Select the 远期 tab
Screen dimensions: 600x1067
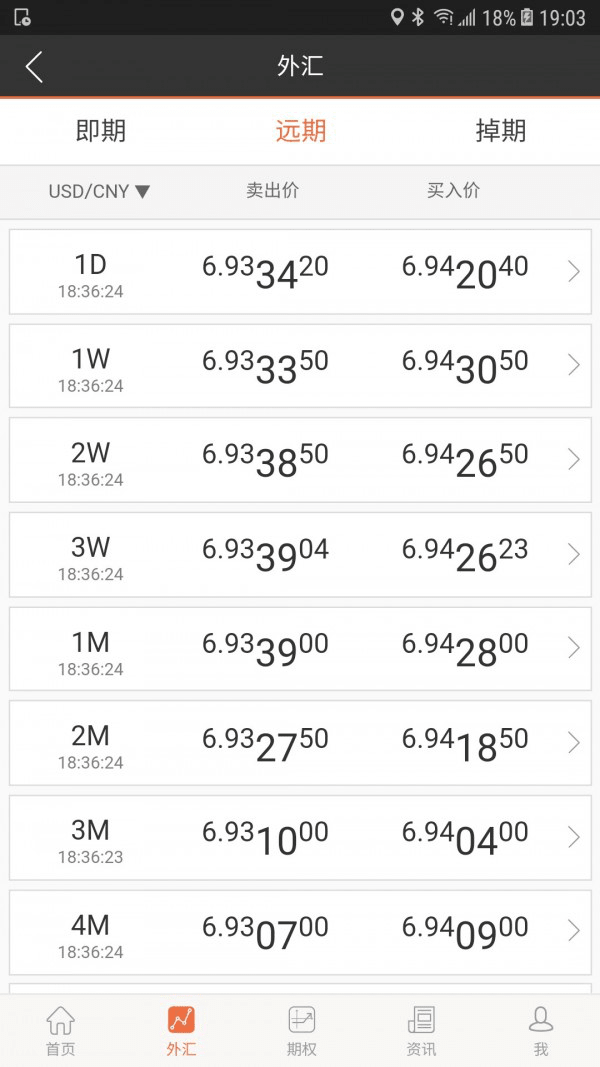(x=301, y=131)
